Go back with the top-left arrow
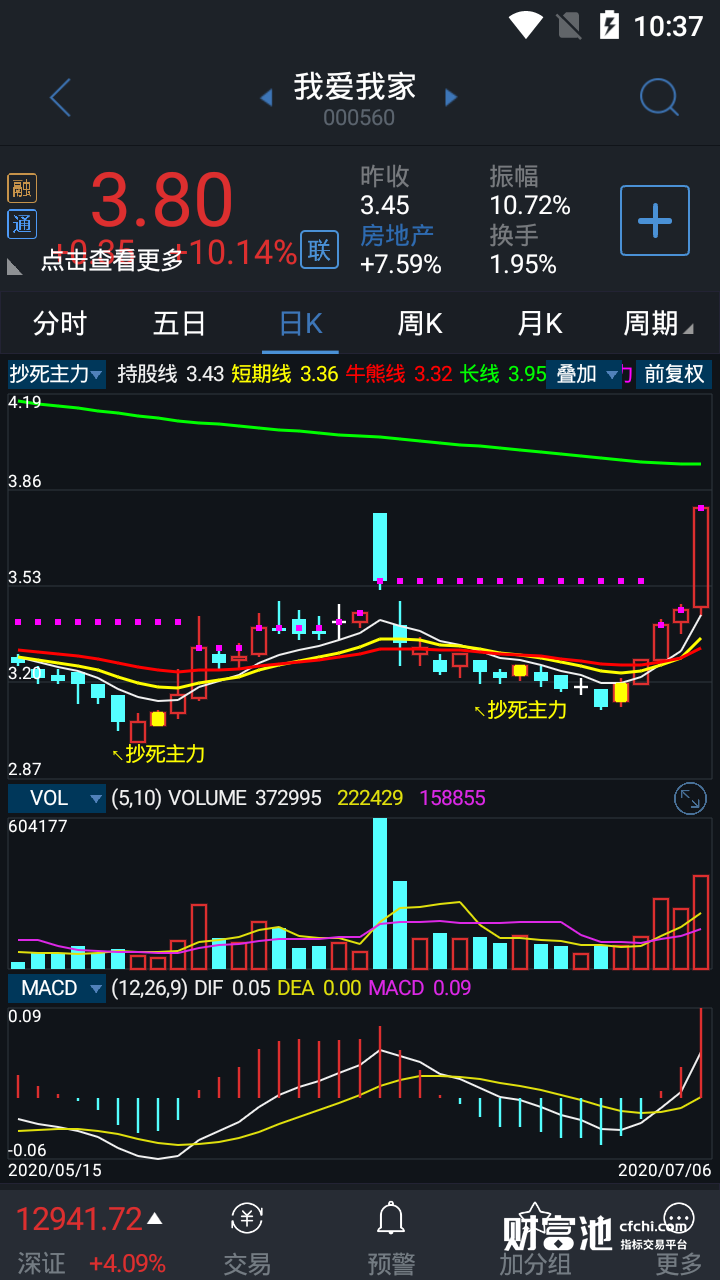 point(61,98)
